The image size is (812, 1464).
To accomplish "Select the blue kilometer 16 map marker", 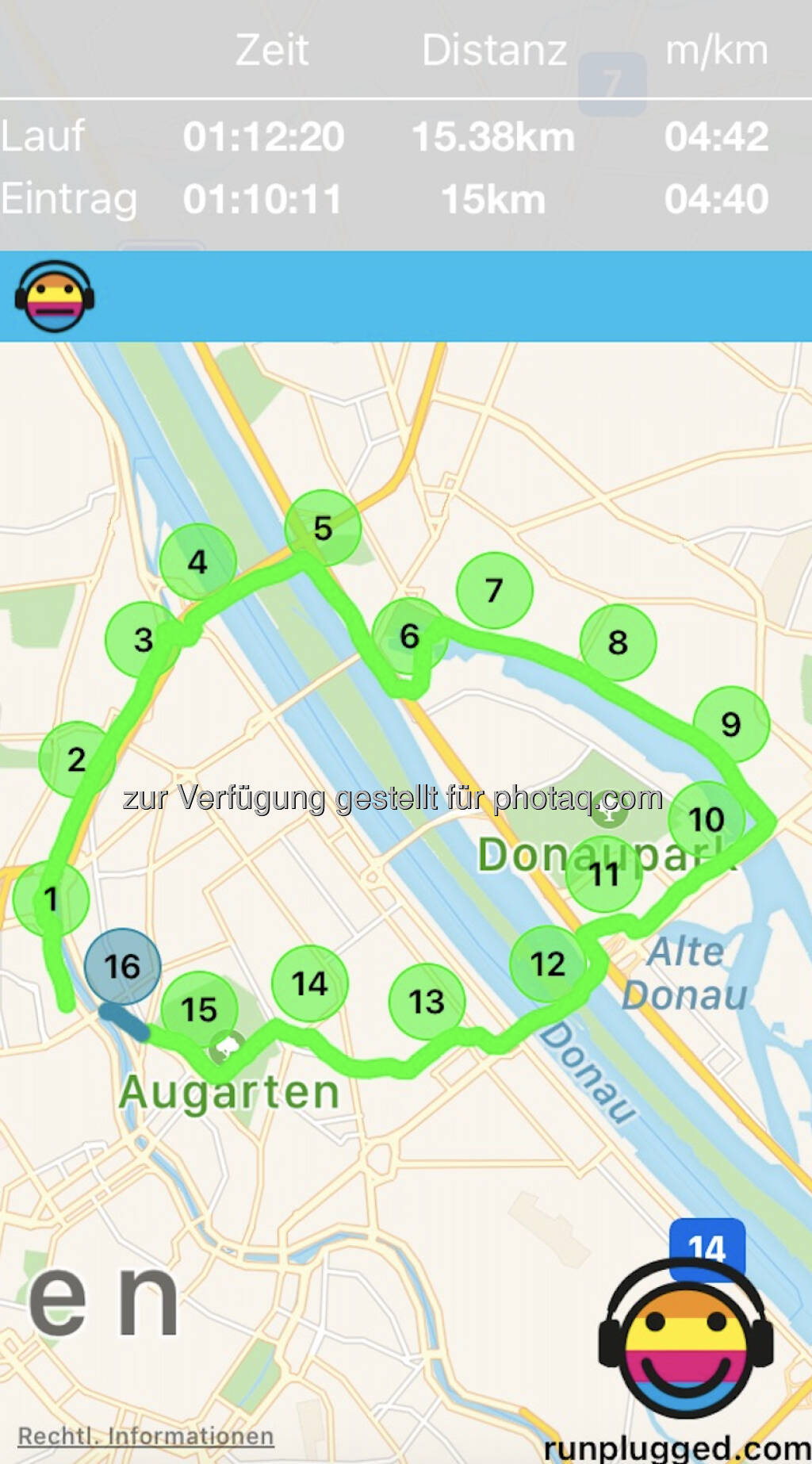I will coord(122,966).
